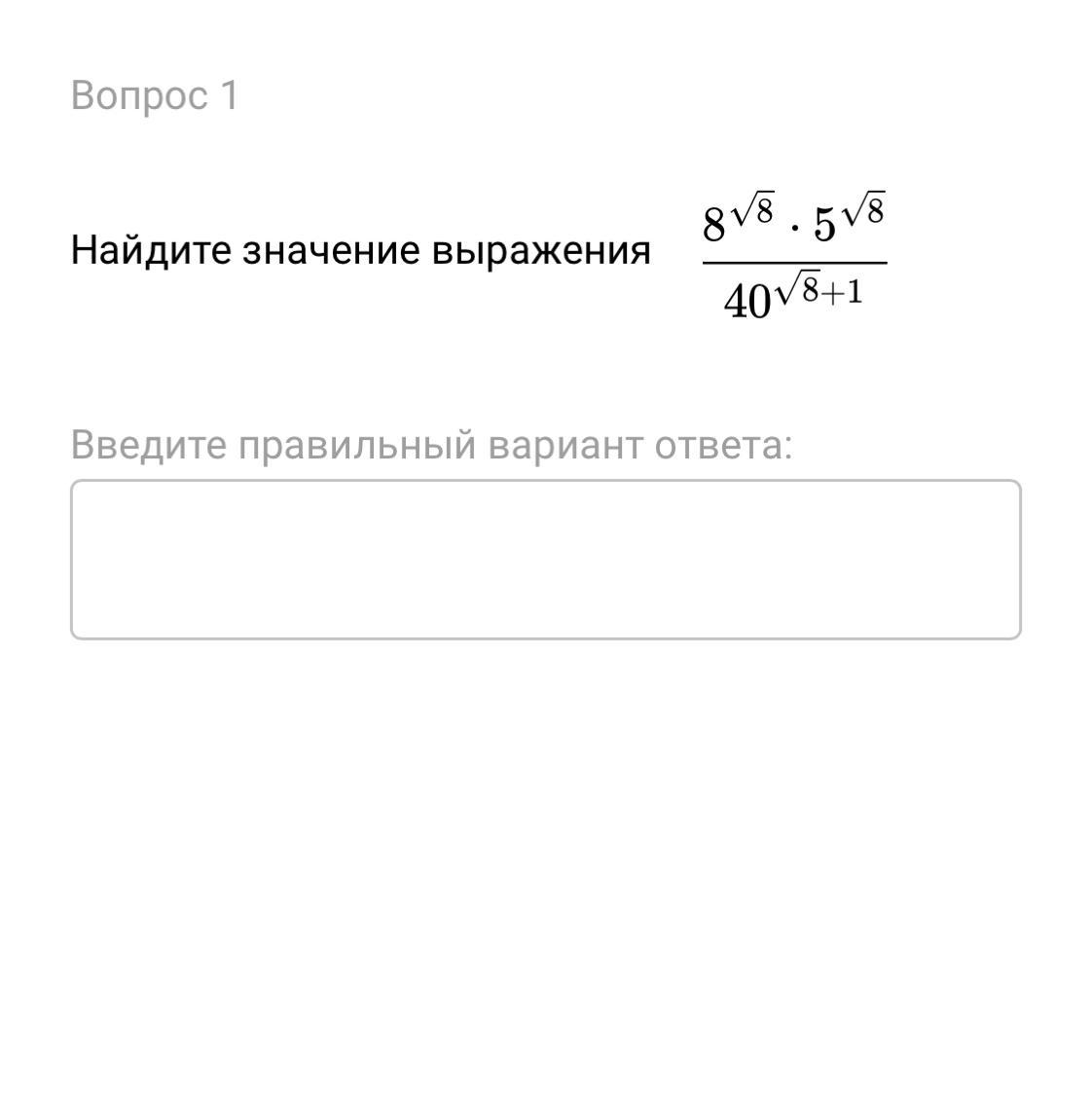Focus the answer input field
This screenshot has width=1092, height=1094.
point(545,560)
